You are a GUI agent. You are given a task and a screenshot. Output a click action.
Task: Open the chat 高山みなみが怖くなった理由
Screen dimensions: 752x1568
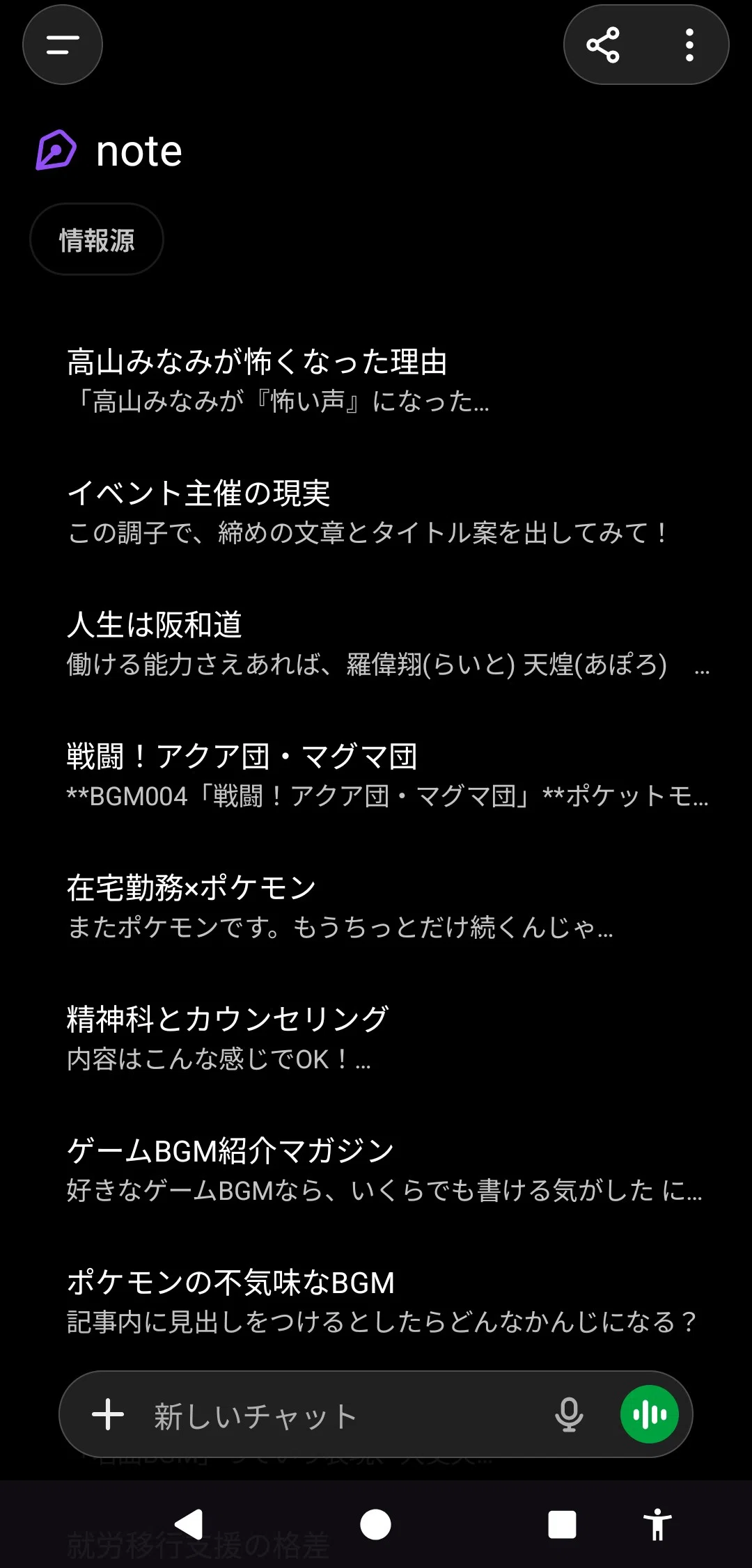tap(376, 381)
